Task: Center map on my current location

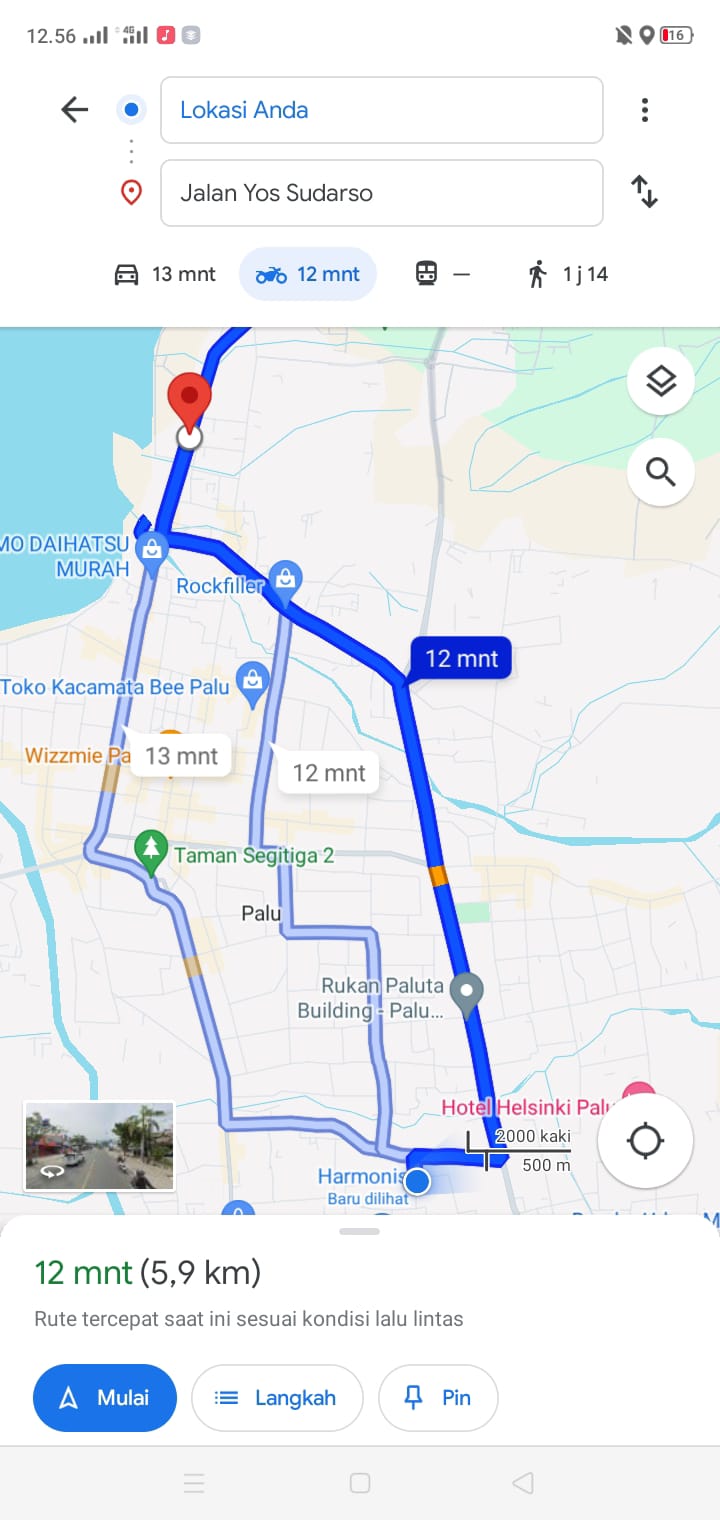Action: (x=646, y=1141)
